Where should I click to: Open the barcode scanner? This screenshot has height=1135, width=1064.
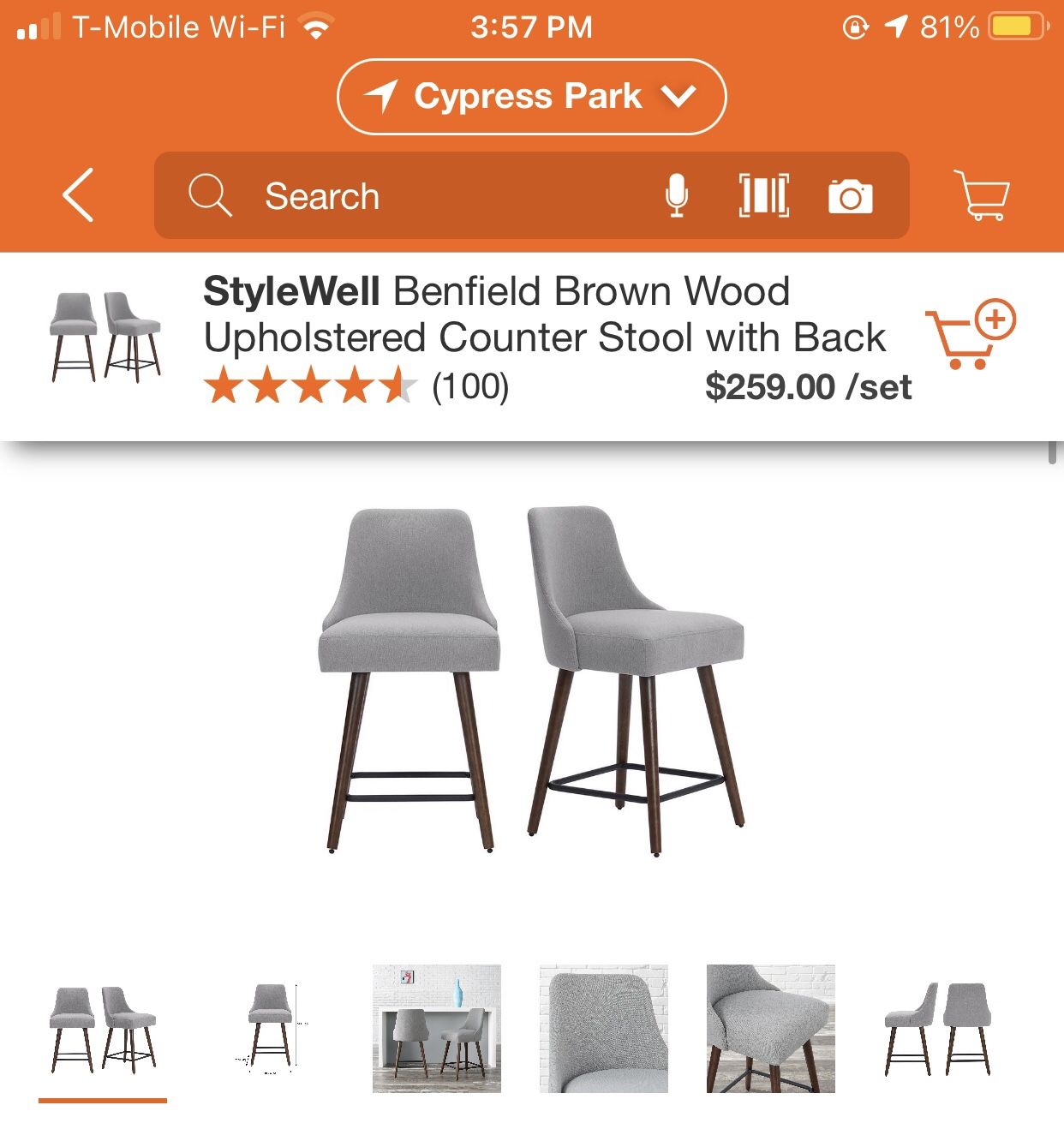(x=764, y=196)
